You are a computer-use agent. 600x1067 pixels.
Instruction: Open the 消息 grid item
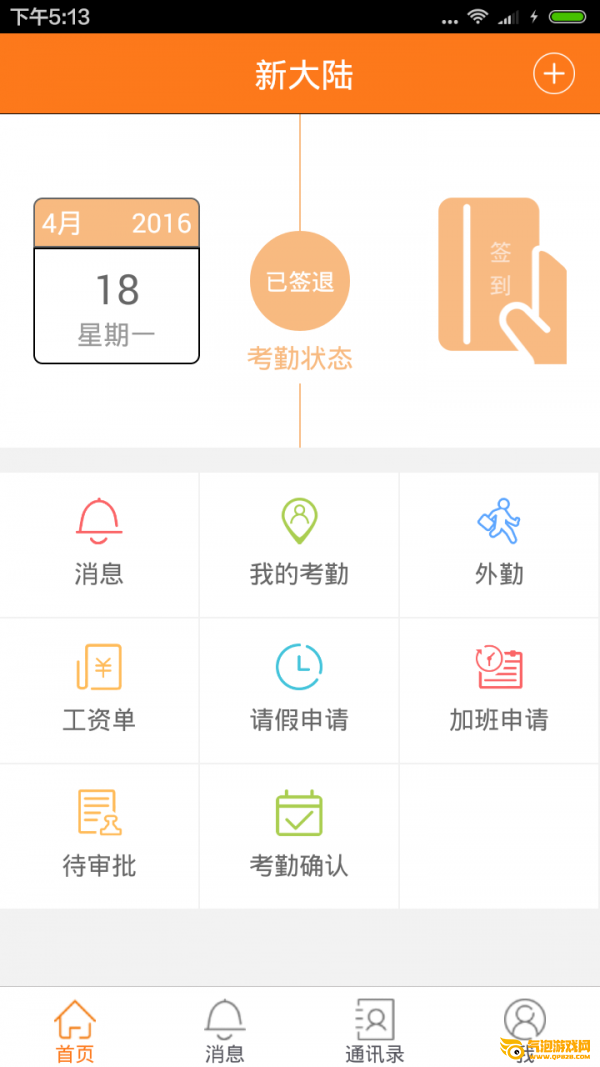(x=99, y=544)
